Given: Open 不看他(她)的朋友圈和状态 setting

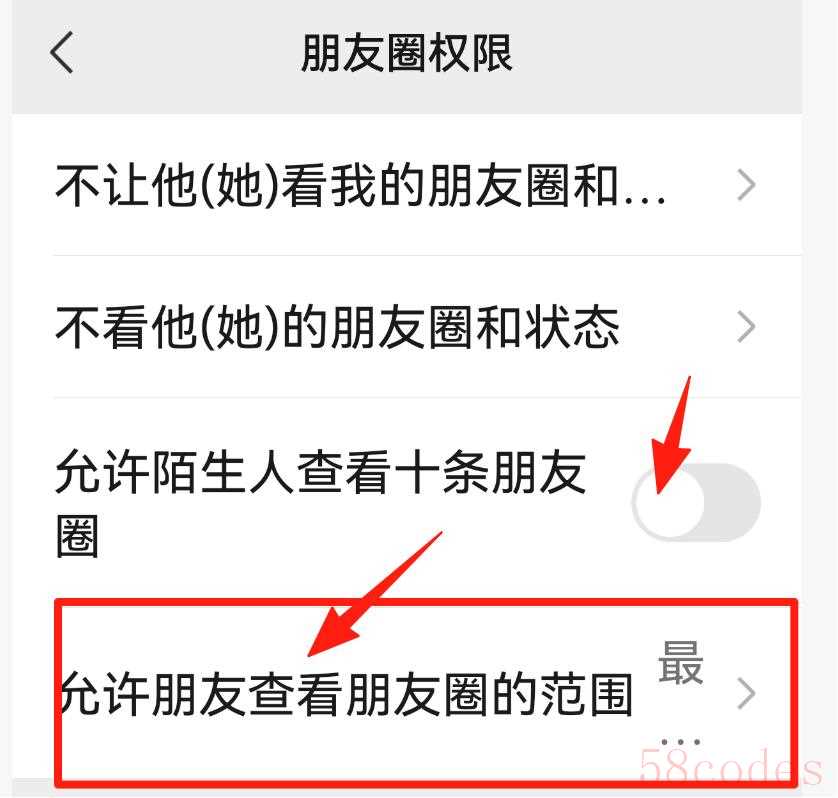Looking at the screenshot, I should click(x=400, y=327).
